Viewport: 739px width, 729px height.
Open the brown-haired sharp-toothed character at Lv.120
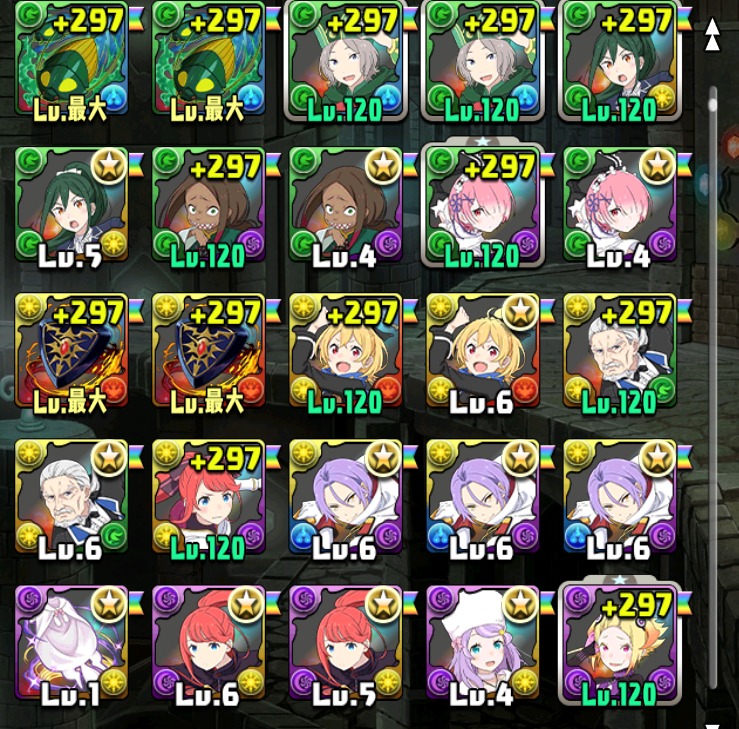tap(208, 205)
